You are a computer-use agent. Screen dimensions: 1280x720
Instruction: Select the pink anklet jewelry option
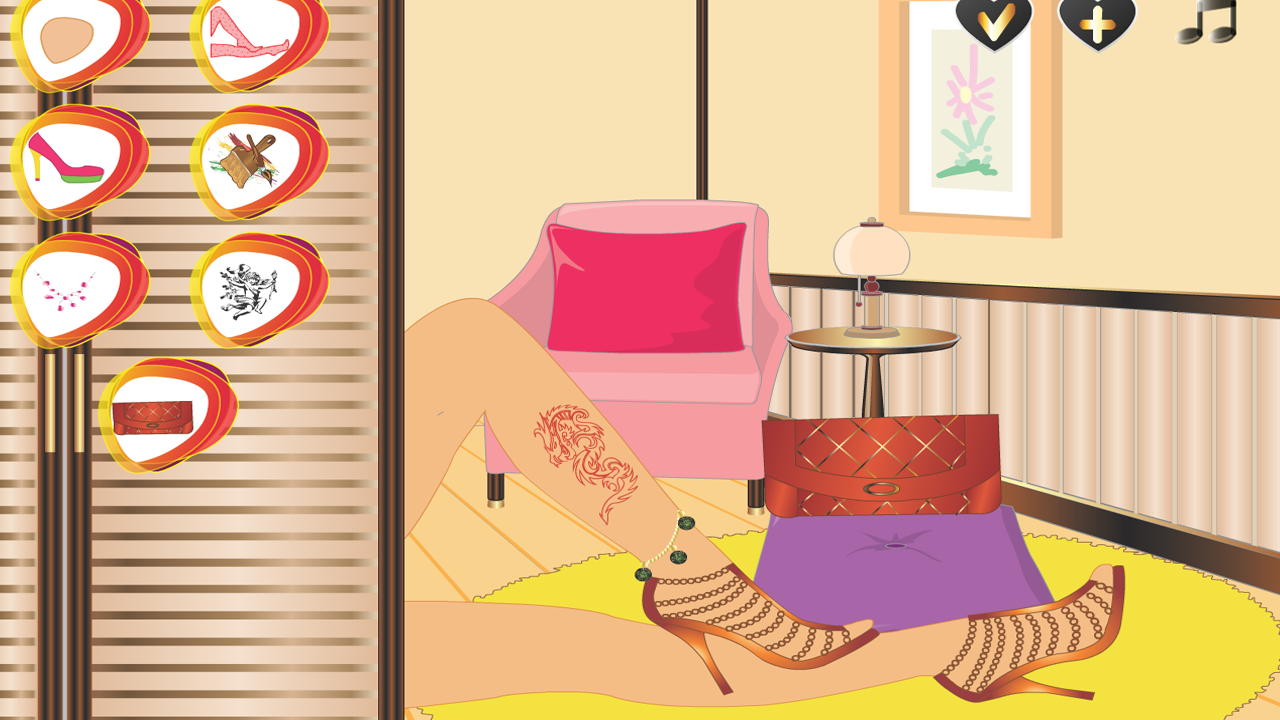click(68, 288)
